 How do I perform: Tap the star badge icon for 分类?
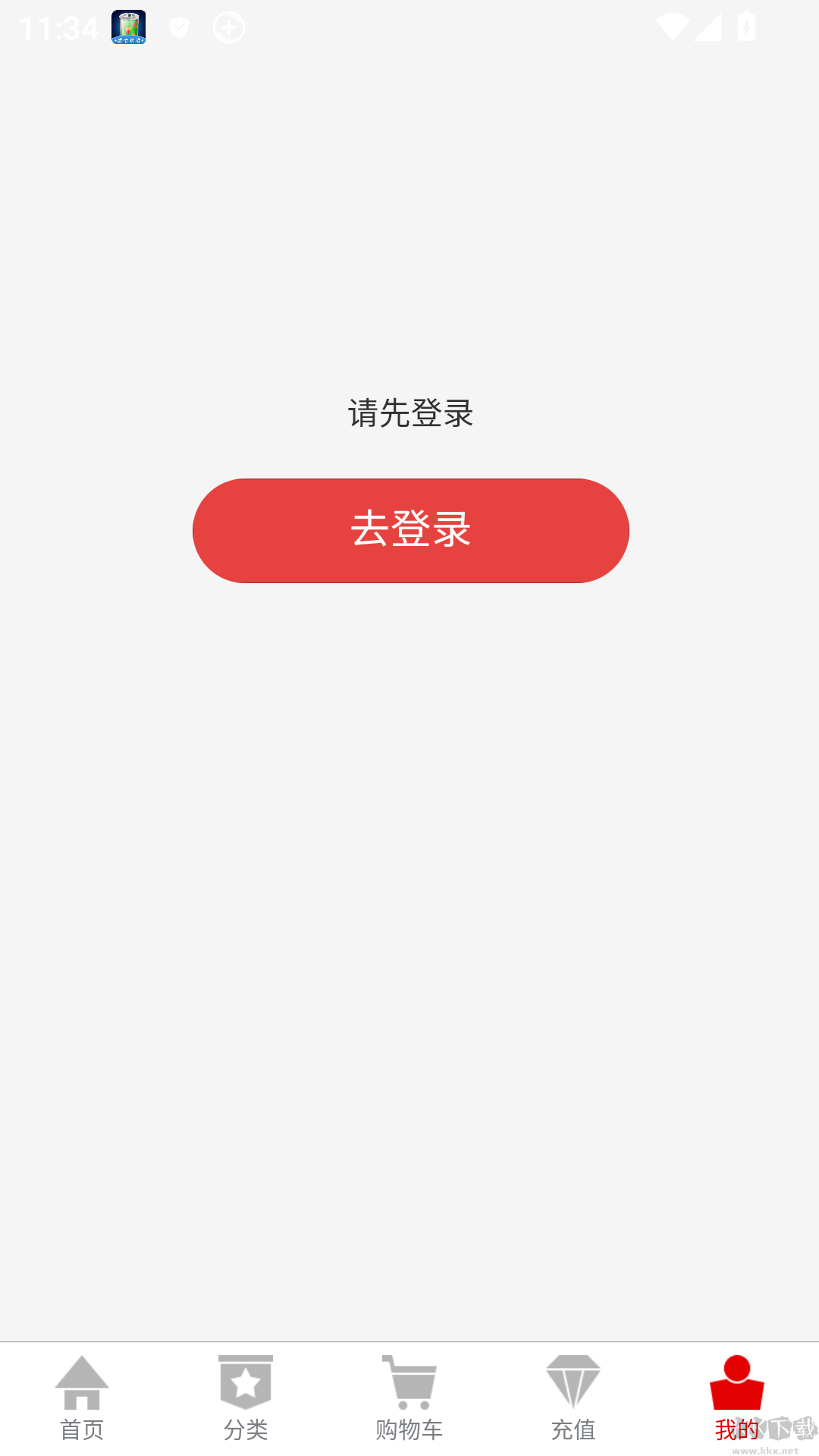[x=245, y=1382]
